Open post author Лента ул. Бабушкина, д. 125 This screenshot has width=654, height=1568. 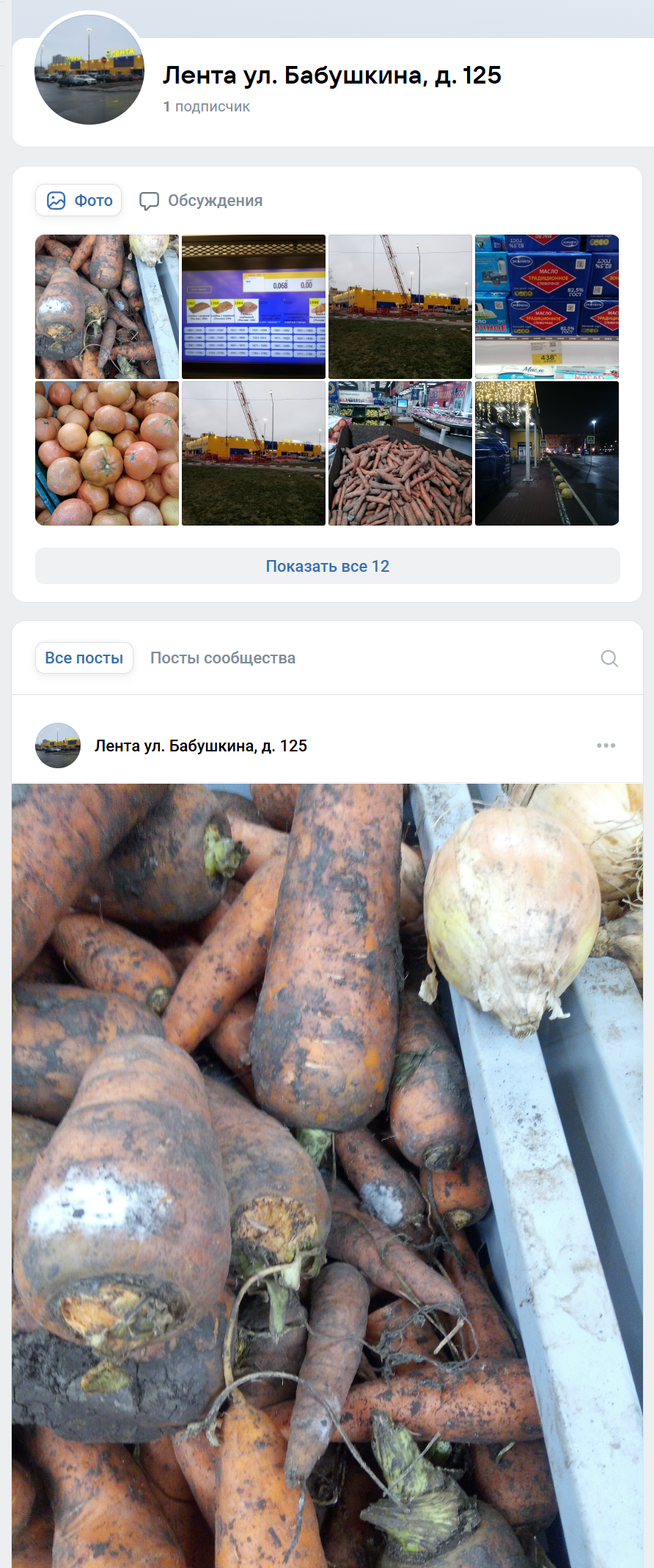coord(201,746)
